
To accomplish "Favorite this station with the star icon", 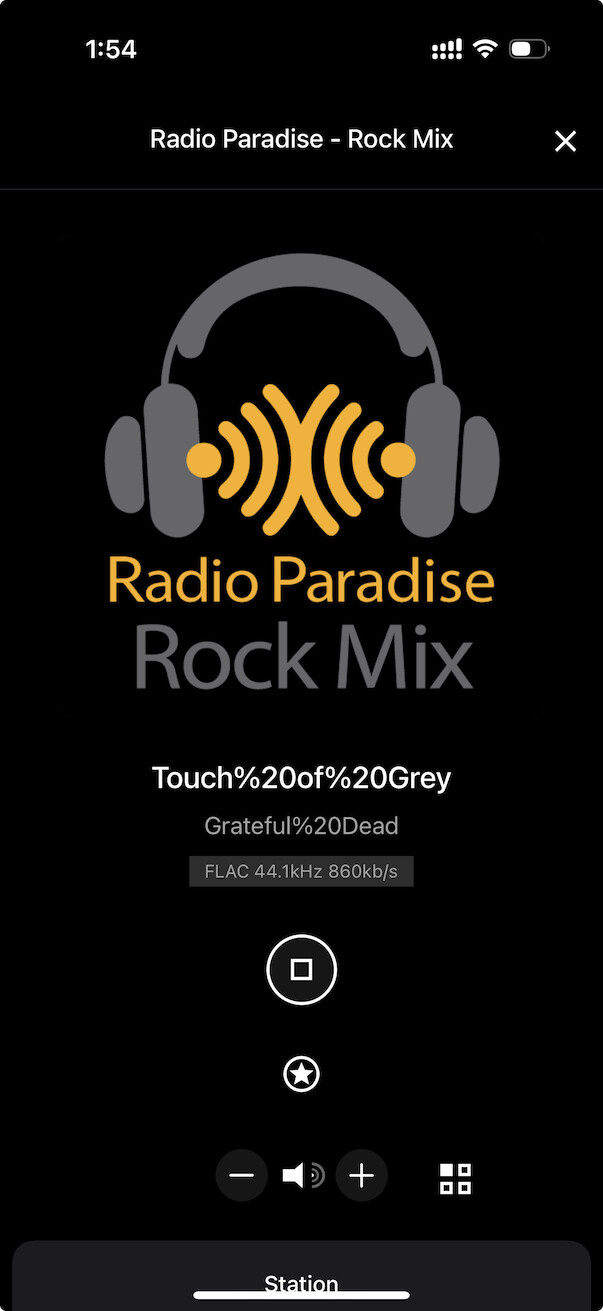I will [301, 1075].
